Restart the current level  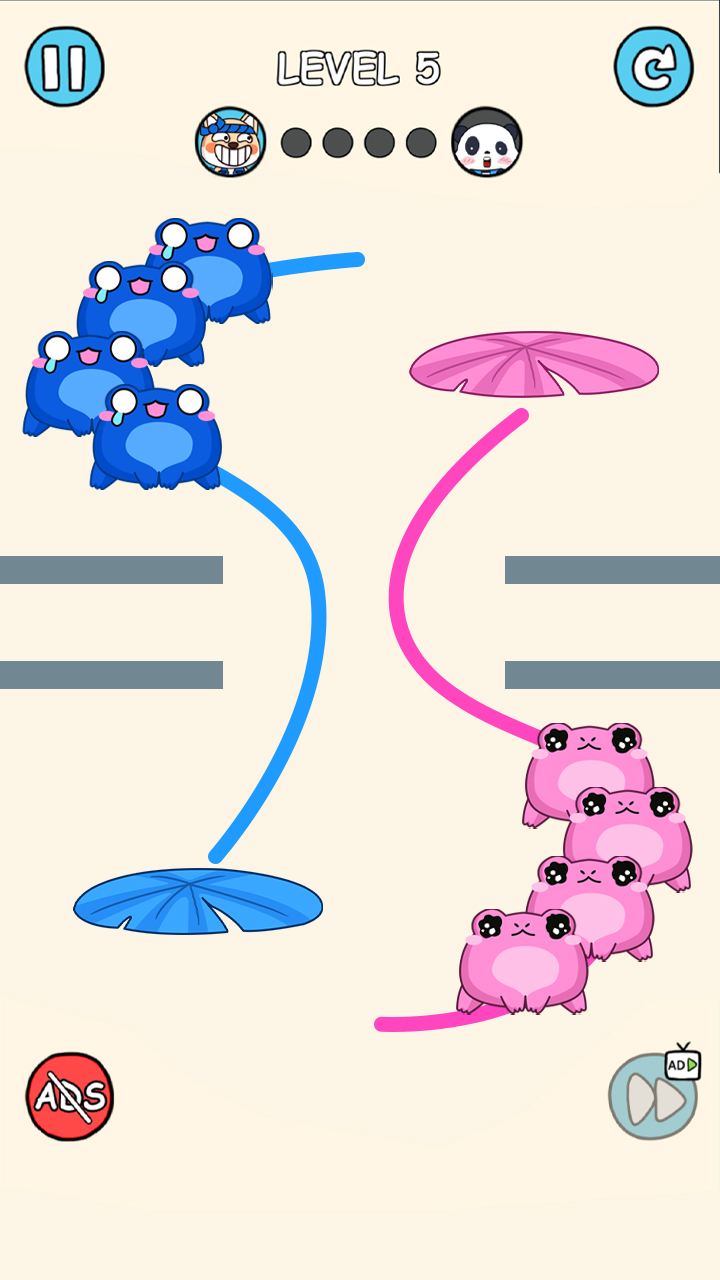point(653,67)
